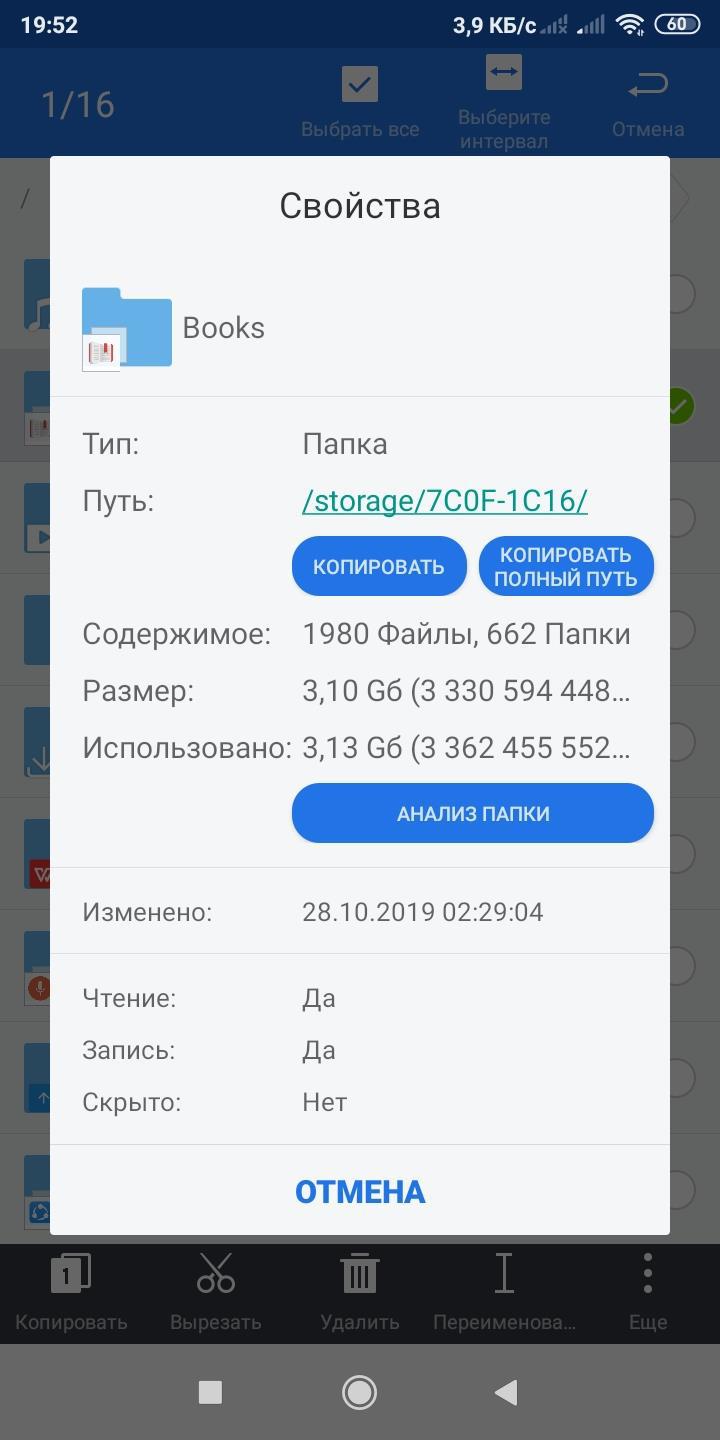Go back with the system back button
Screen dimensions: 720x1440
point(507,1392)
